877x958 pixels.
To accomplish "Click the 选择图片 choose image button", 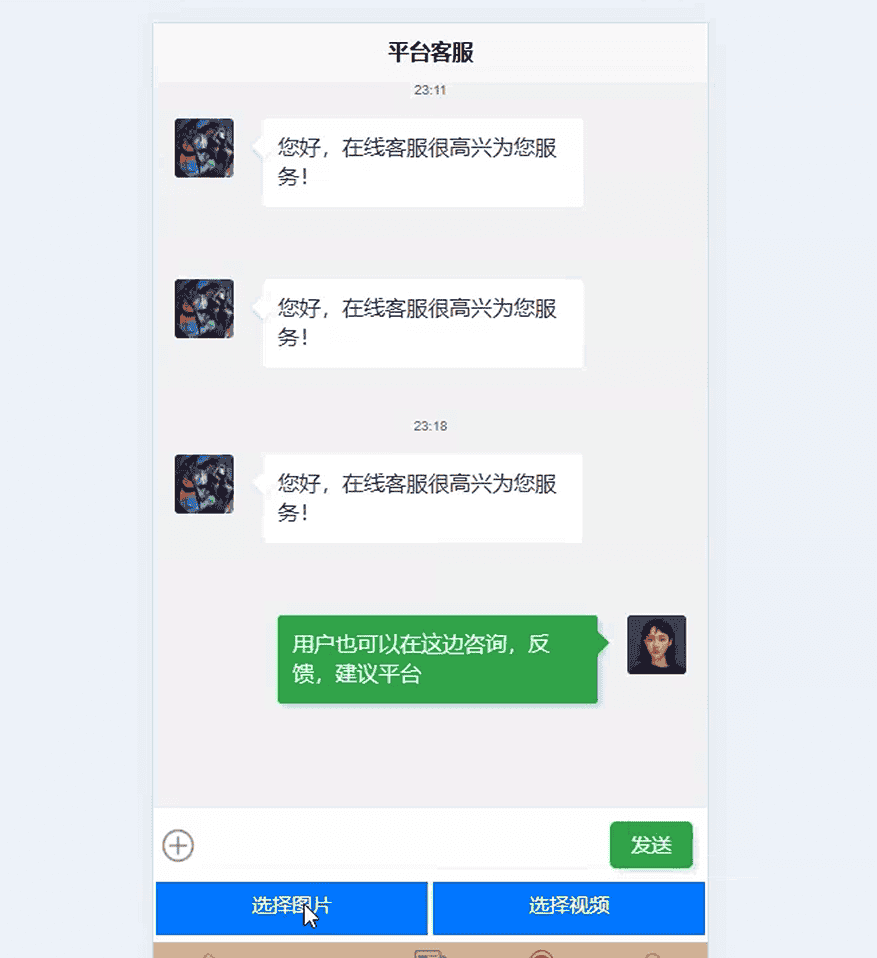I will click(x=291, y=908).
